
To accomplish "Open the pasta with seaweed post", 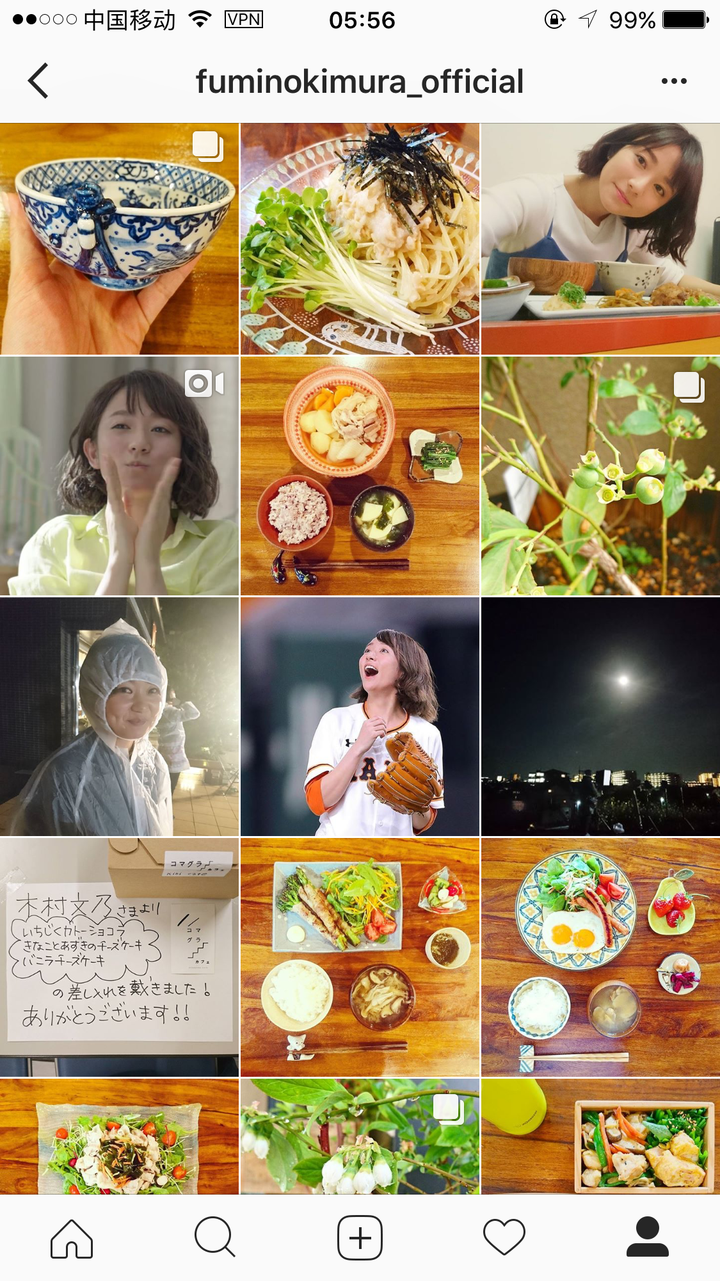I will coord(360,239).
